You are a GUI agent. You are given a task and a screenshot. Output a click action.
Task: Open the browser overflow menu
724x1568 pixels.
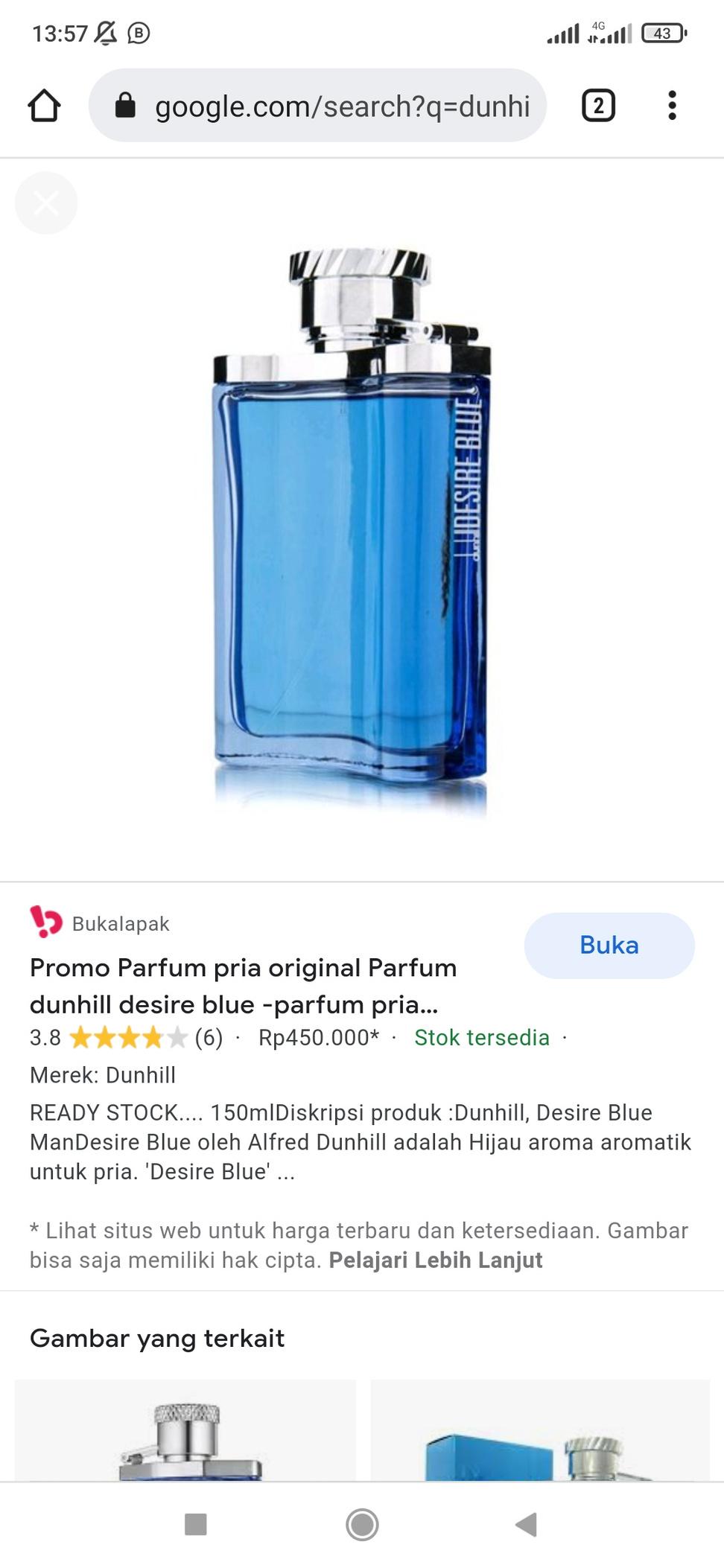672,106
